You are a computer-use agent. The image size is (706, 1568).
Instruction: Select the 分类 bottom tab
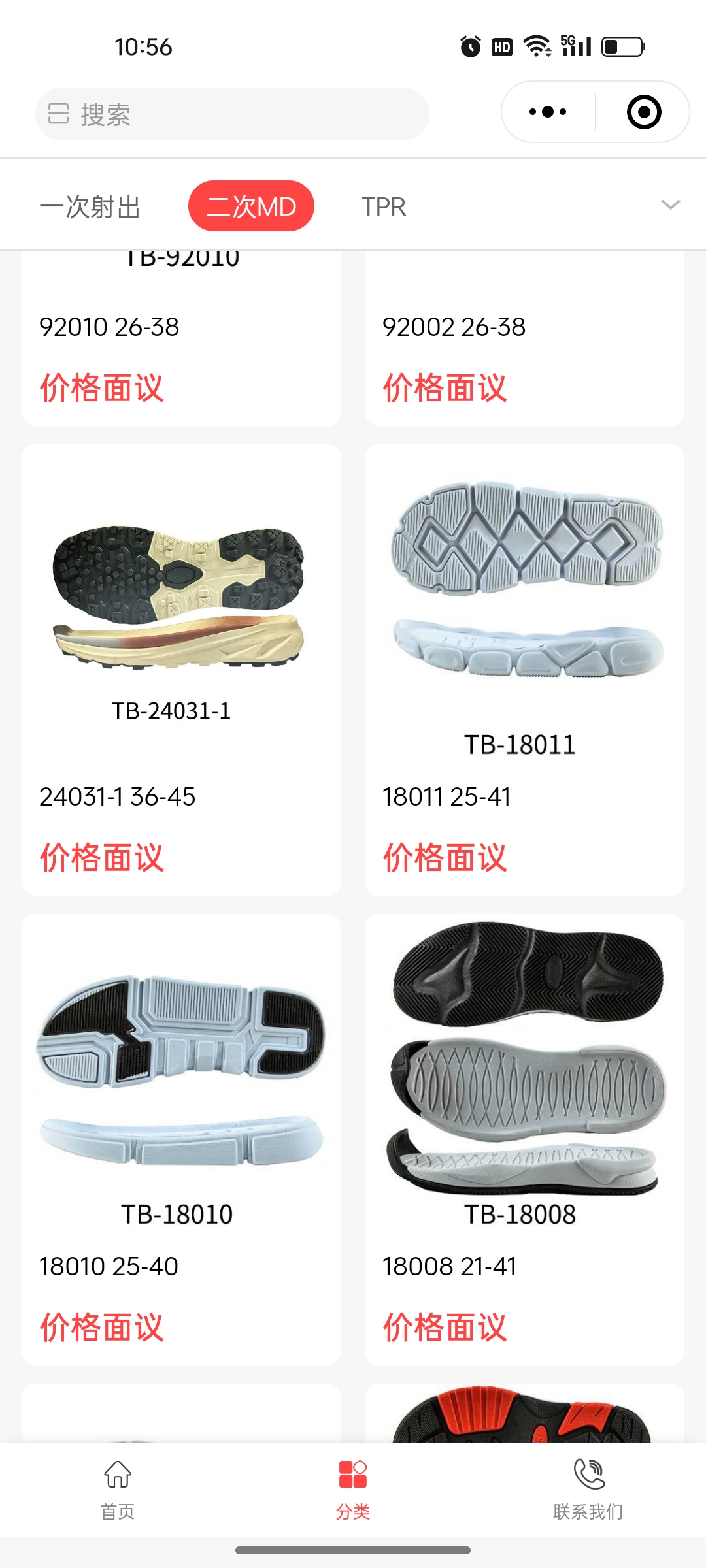point(353,1486)
